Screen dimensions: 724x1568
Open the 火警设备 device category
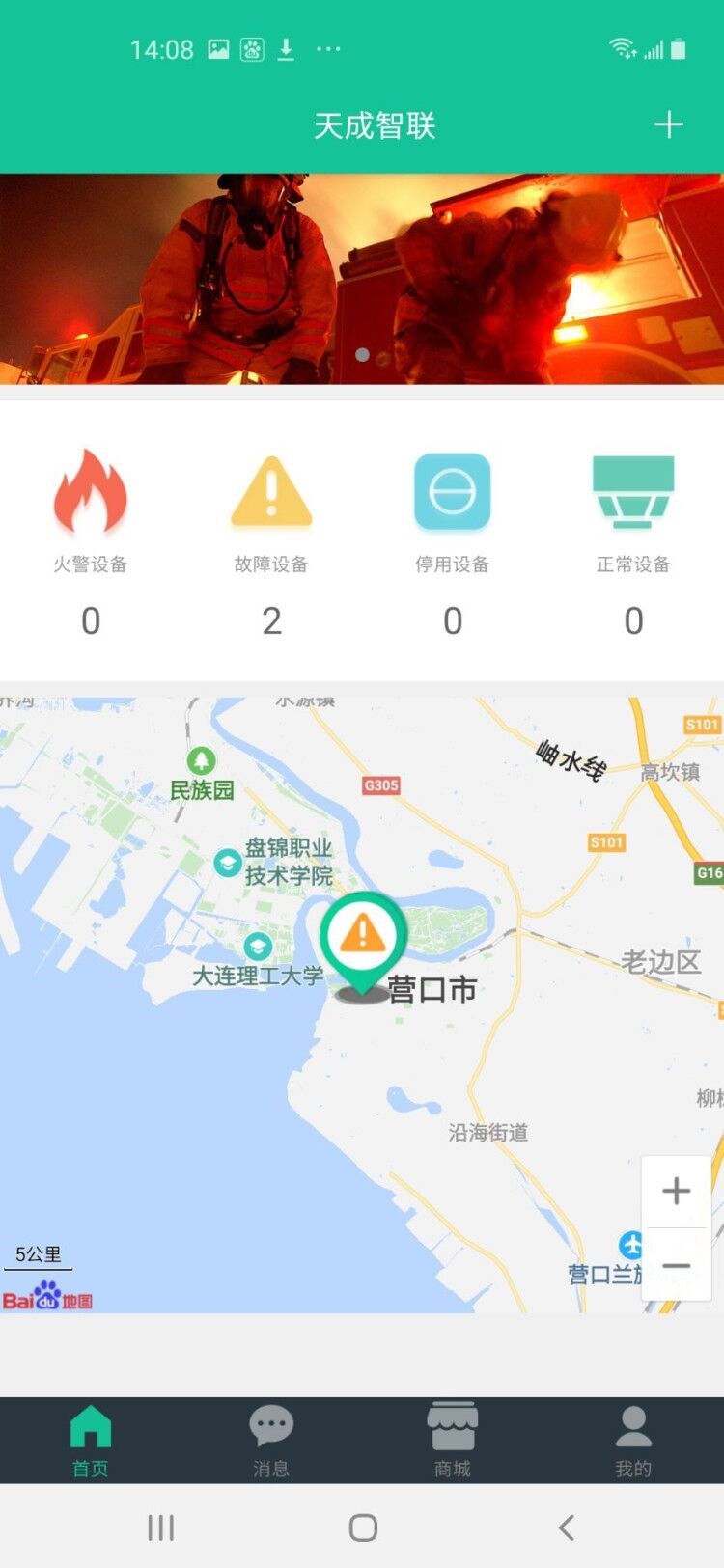91,512
